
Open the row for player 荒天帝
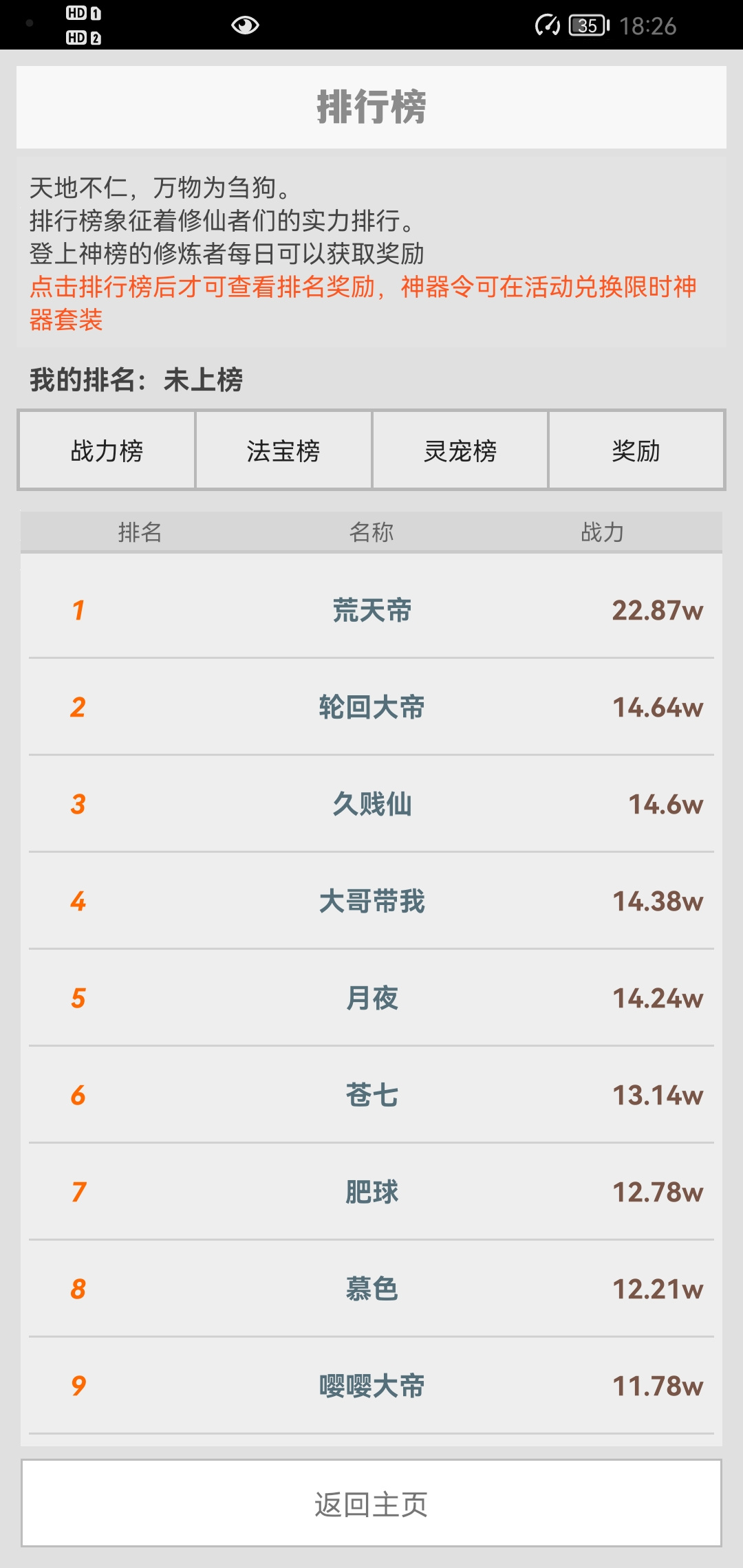[371, 610]
